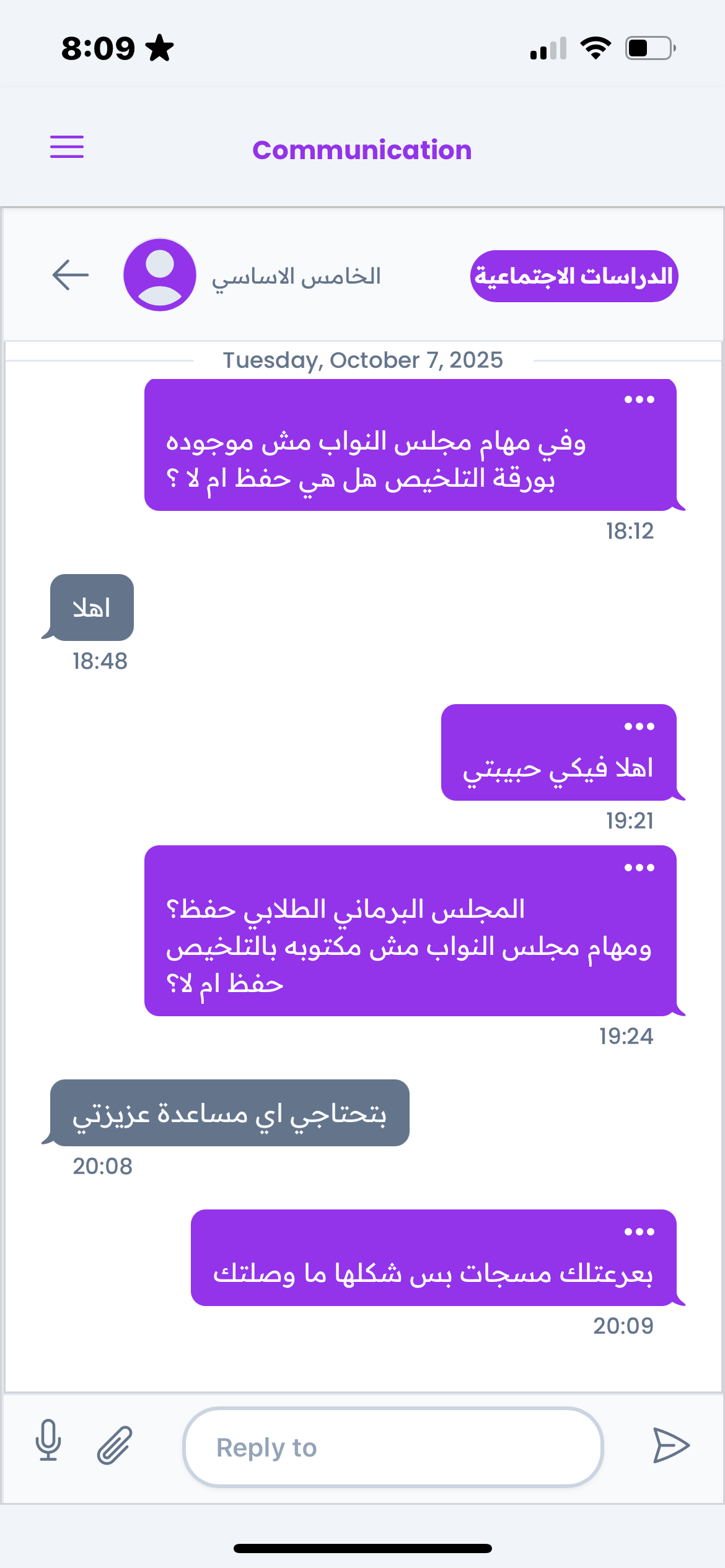Image resolution: width=725 pixels, height=1568 pixels.
Task: Attach a file with the paperclip
Action: 115,1445
